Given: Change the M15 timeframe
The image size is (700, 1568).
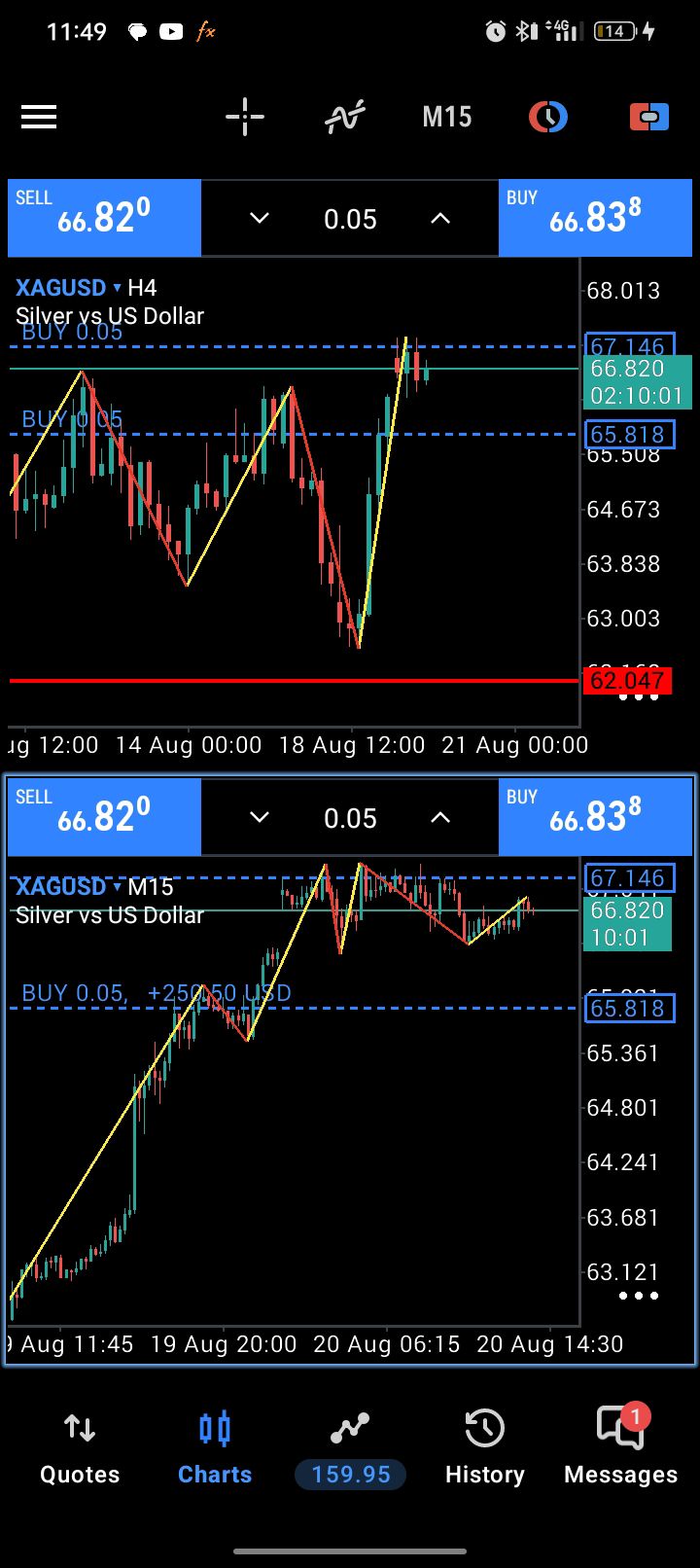Looking at the screenshot, I should [446, 118].
